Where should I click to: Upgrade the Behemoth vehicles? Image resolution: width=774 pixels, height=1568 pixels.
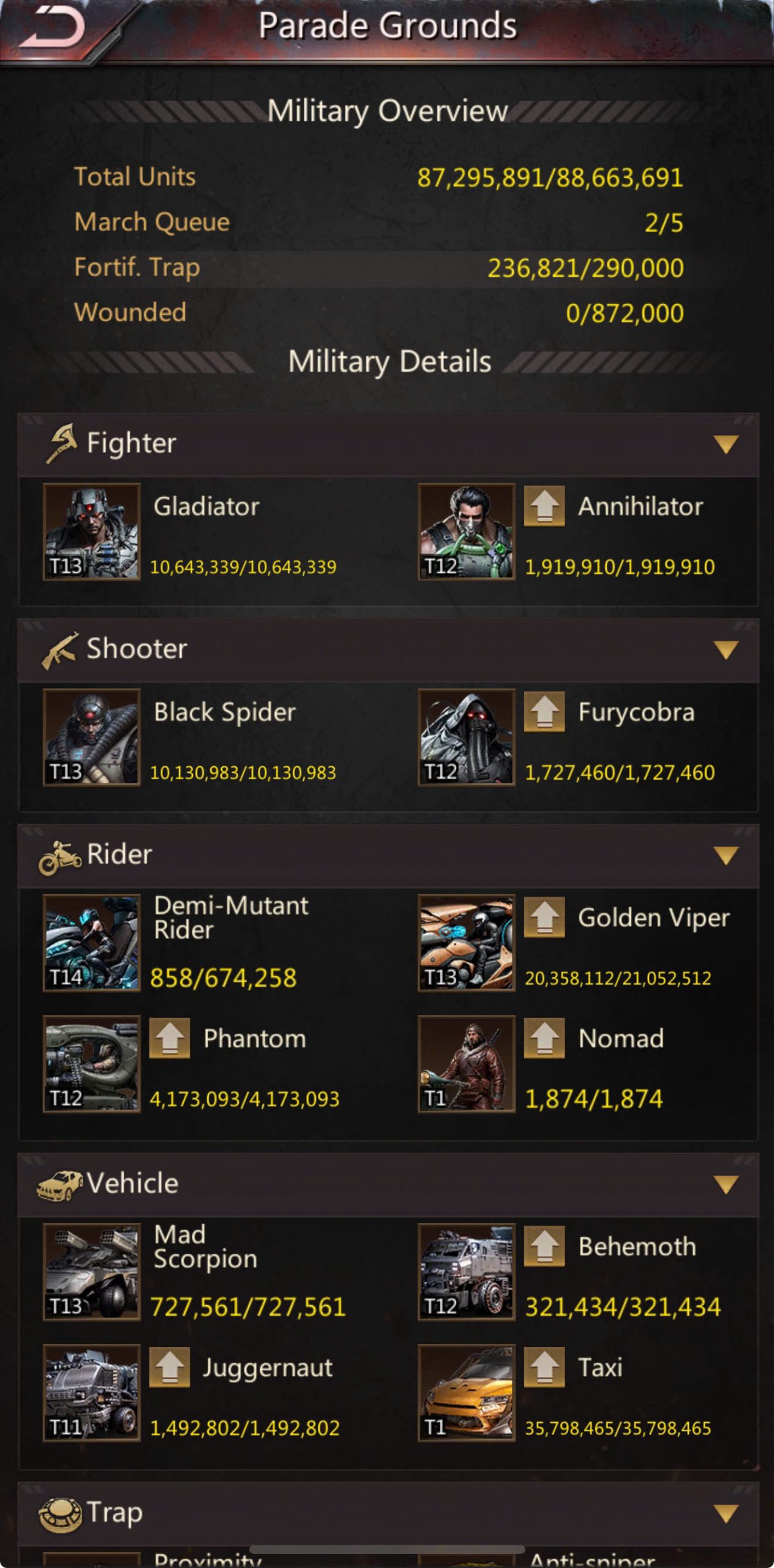[544, 1246]
